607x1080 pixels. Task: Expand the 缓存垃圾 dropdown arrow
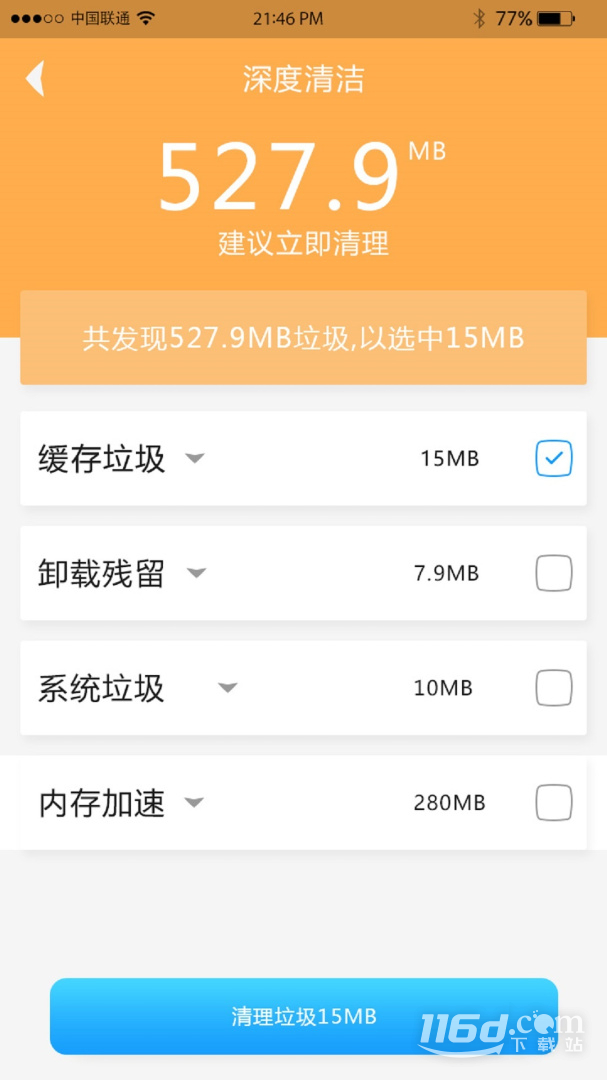(x=196, y=458)
